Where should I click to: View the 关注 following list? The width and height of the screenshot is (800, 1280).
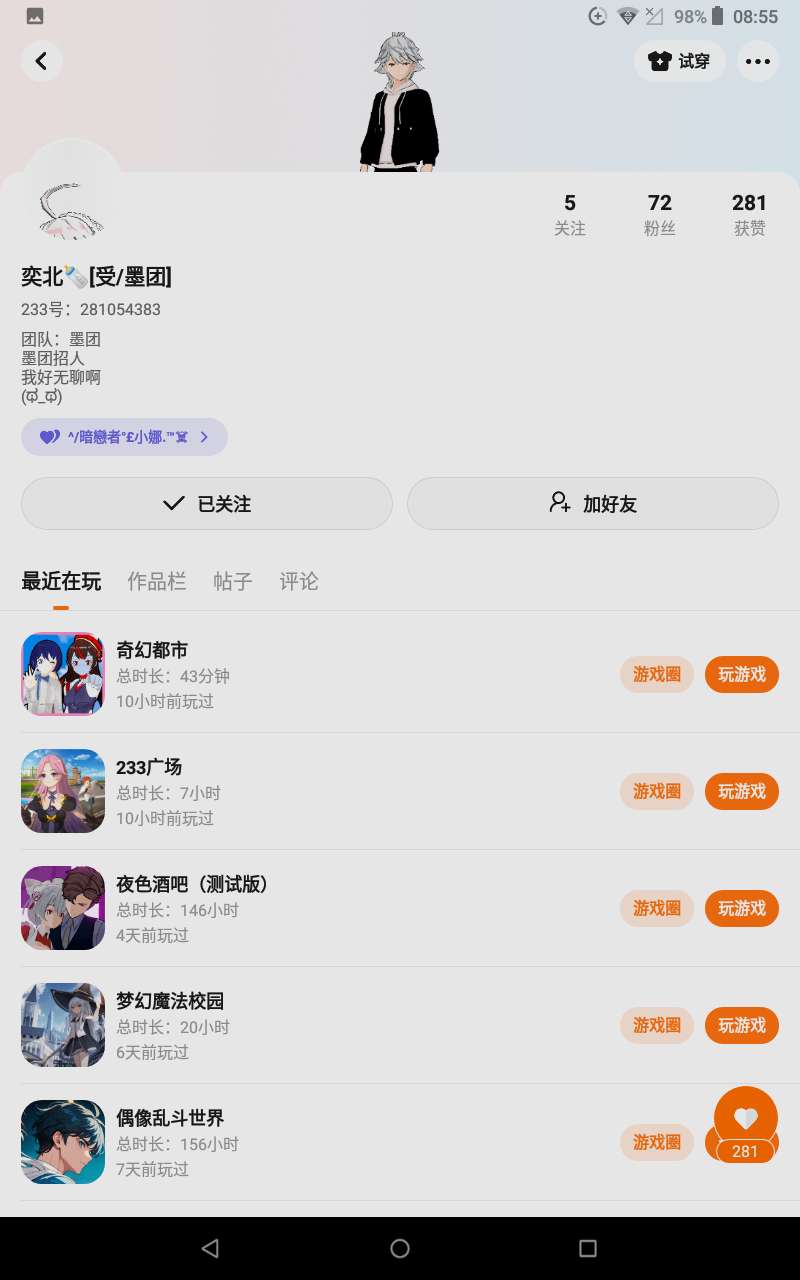570,214
